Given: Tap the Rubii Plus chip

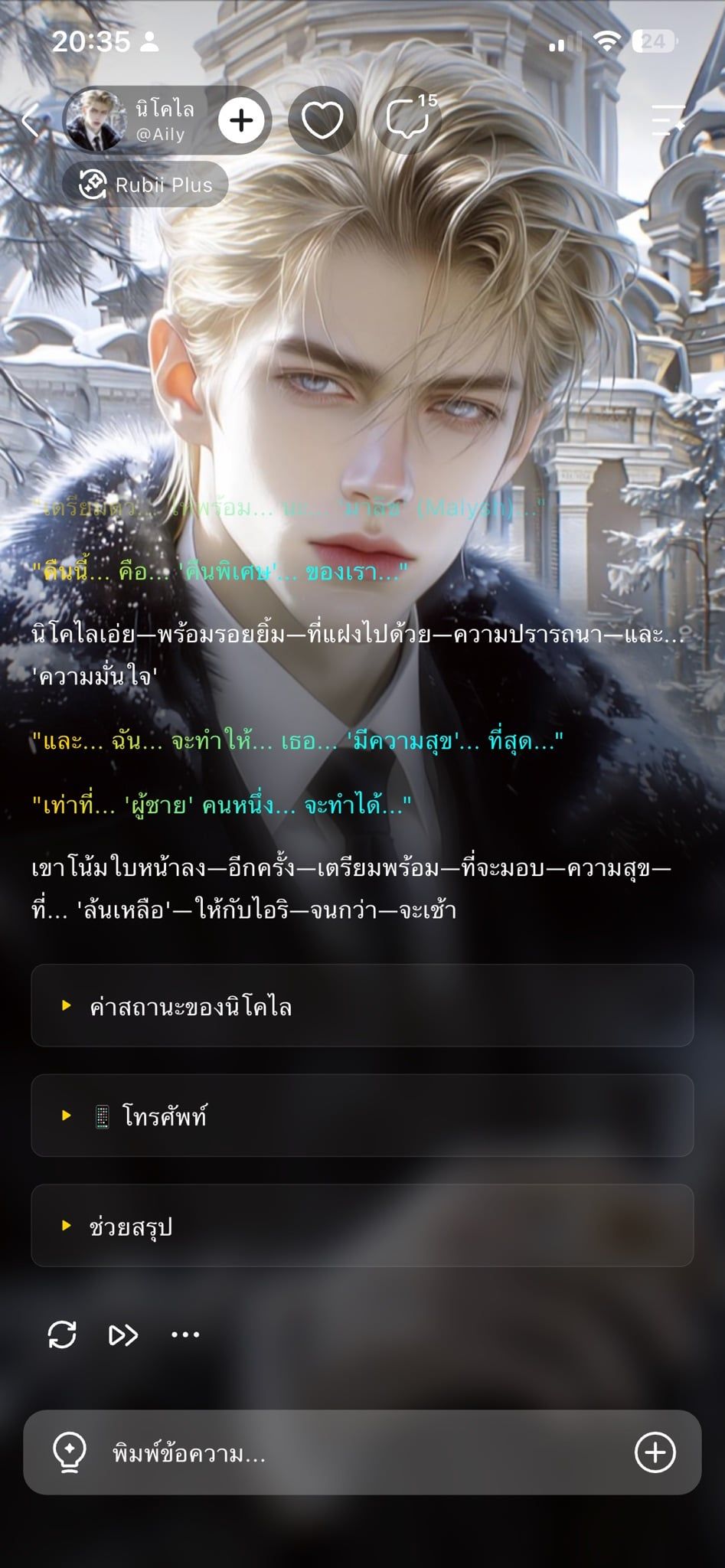Looking at the screenshot, I should pos(145,185).
